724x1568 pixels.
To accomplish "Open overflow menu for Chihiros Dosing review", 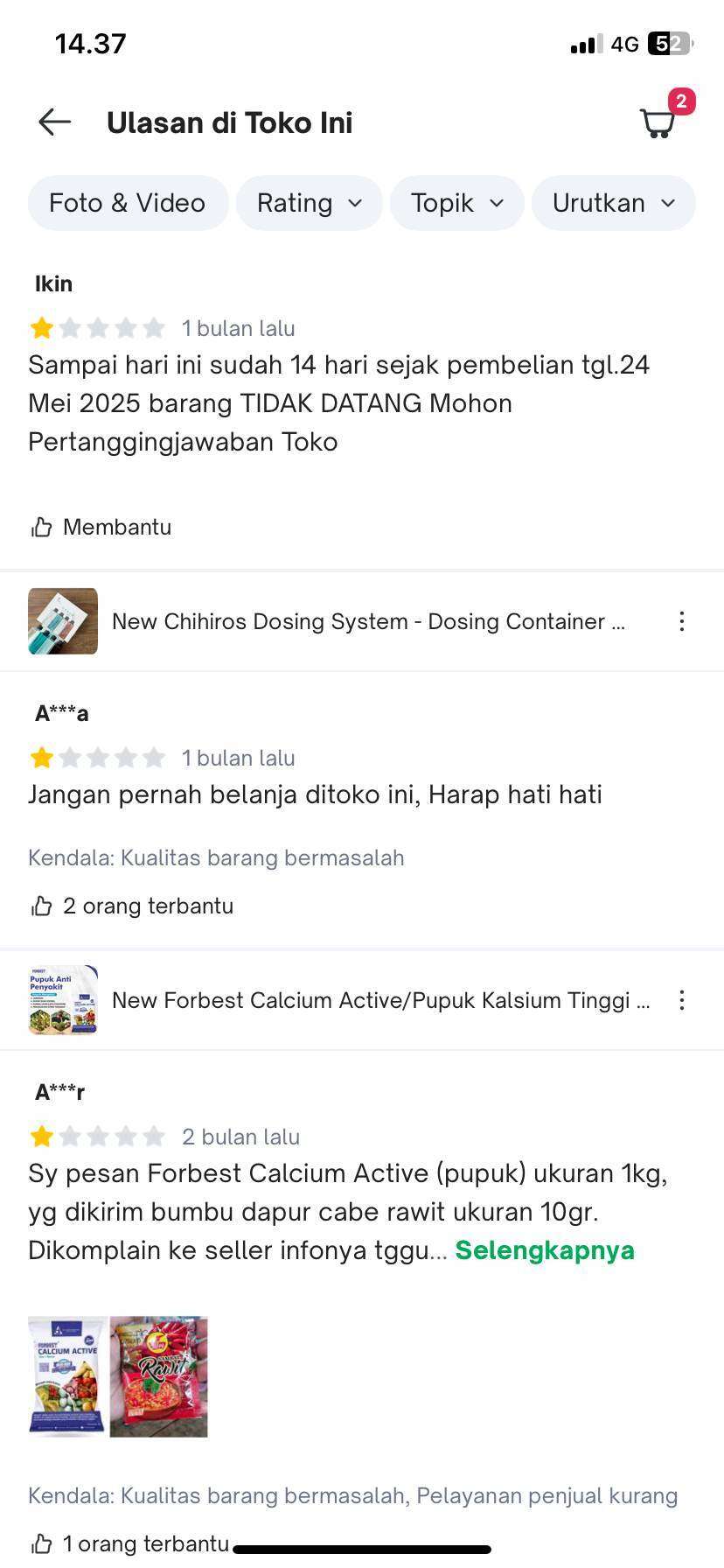I will [682, 621].
